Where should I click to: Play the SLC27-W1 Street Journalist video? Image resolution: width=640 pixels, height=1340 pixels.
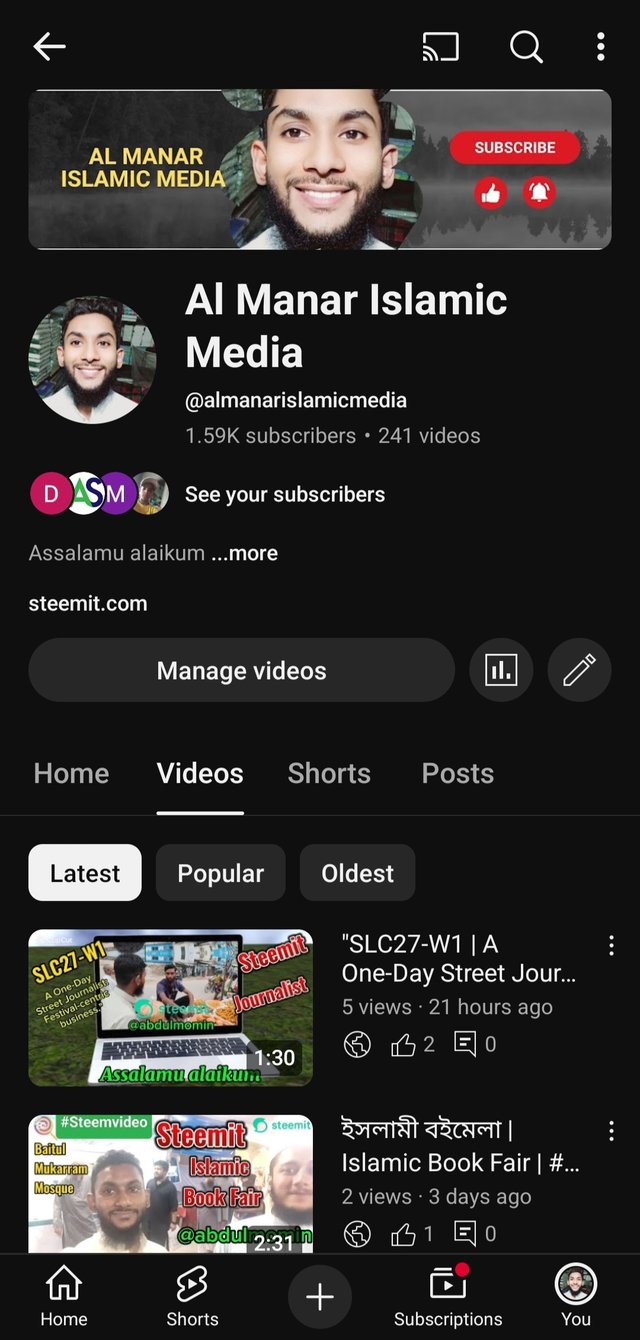coord(170,1008)
